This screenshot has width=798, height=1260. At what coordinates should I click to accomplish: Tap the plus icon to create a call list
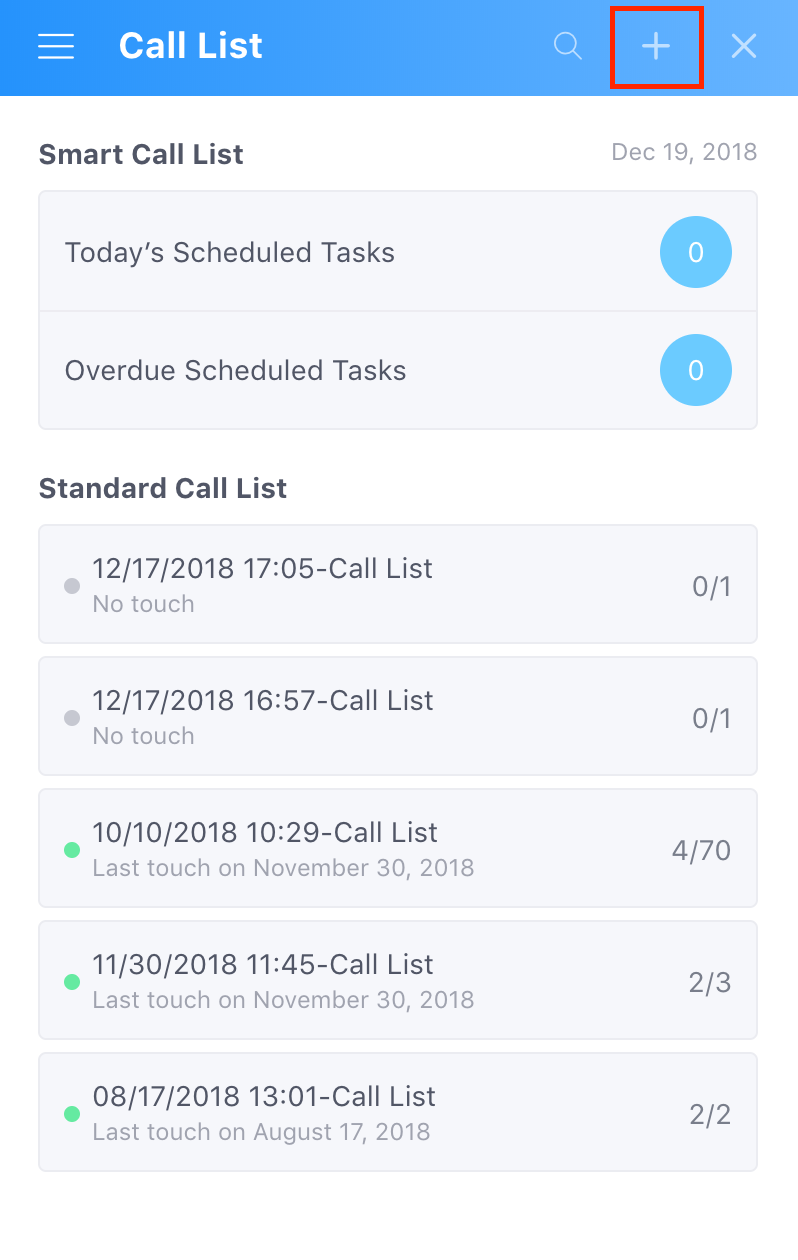click(x=656, y=46)
